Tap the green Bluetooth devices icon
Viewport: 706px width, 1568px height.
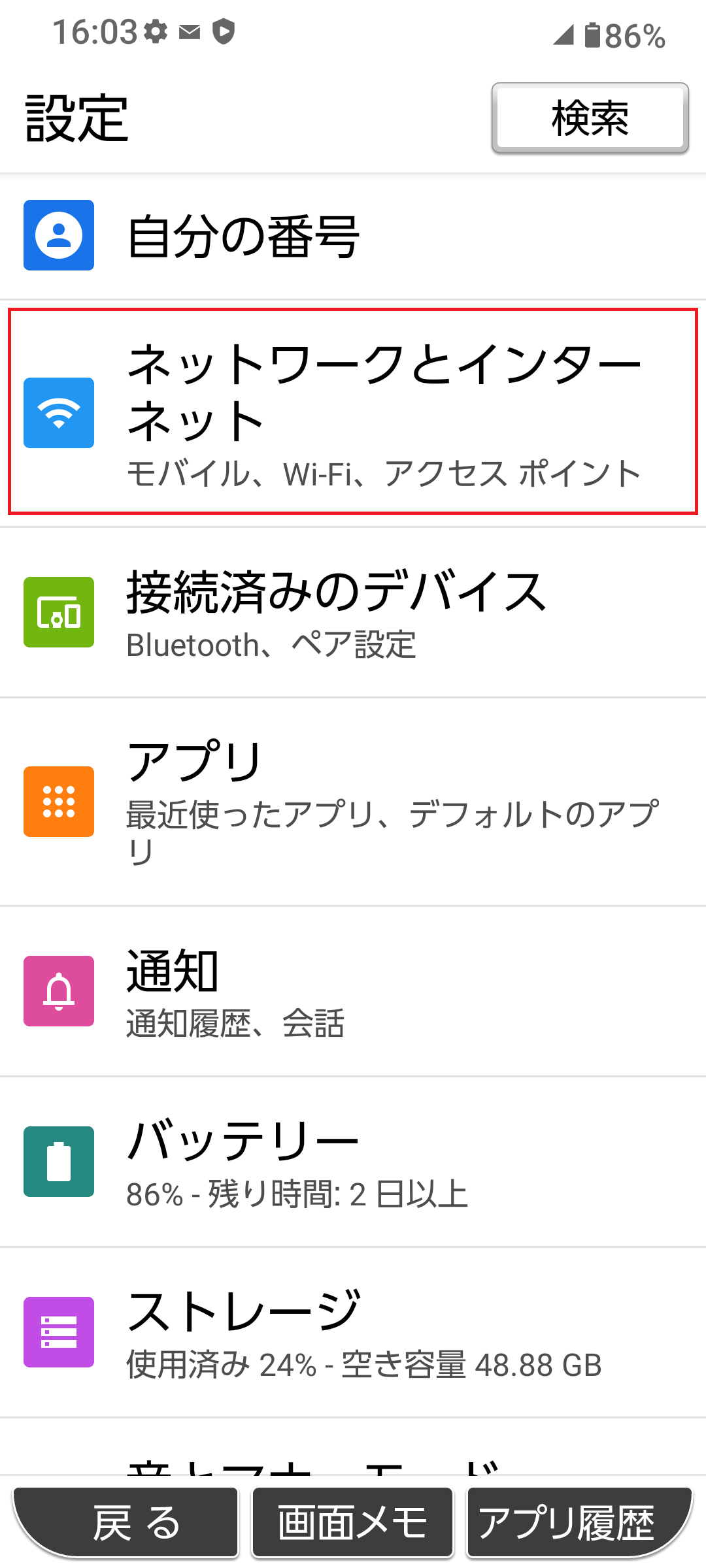(x=58, y=612)
